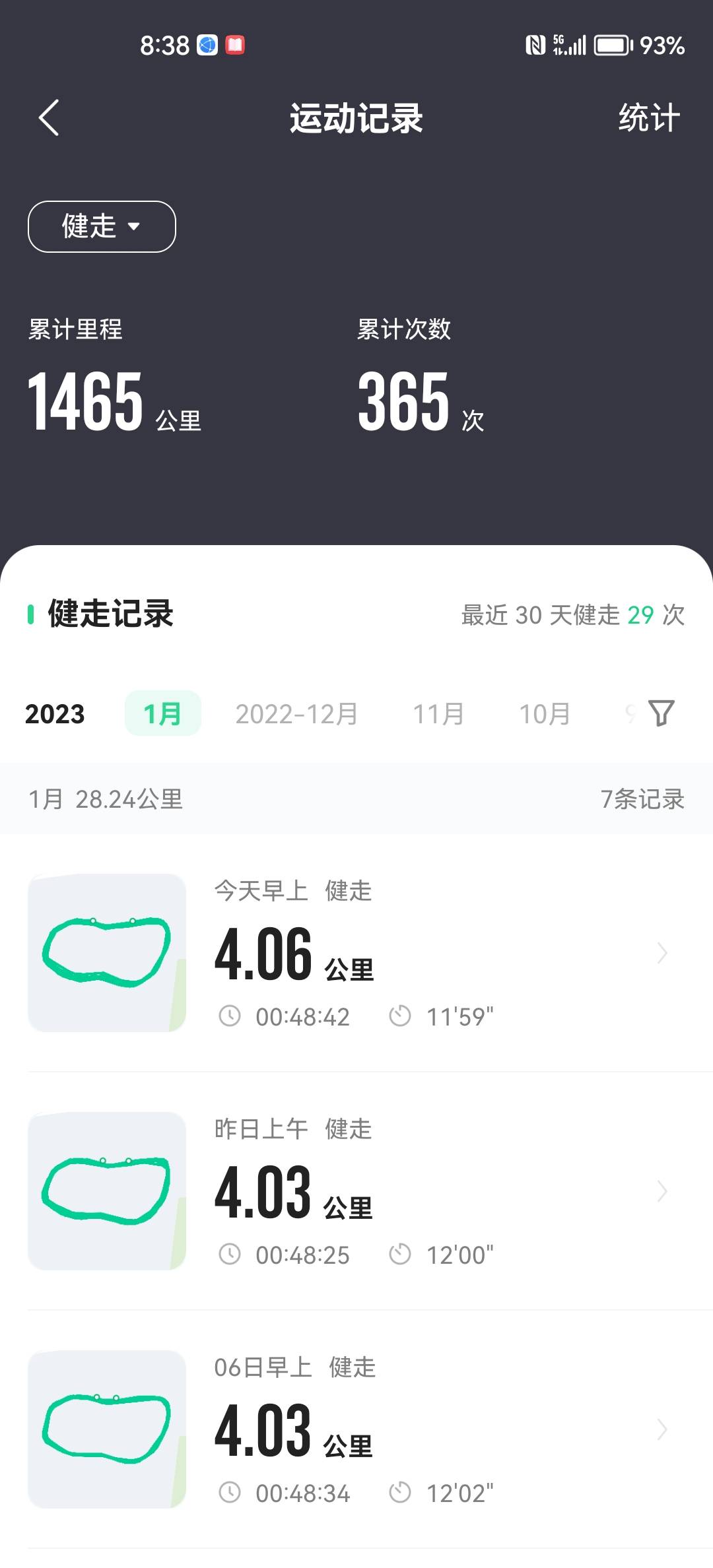Click the 最近 30 天健走 29 次 text

point(571,615)
